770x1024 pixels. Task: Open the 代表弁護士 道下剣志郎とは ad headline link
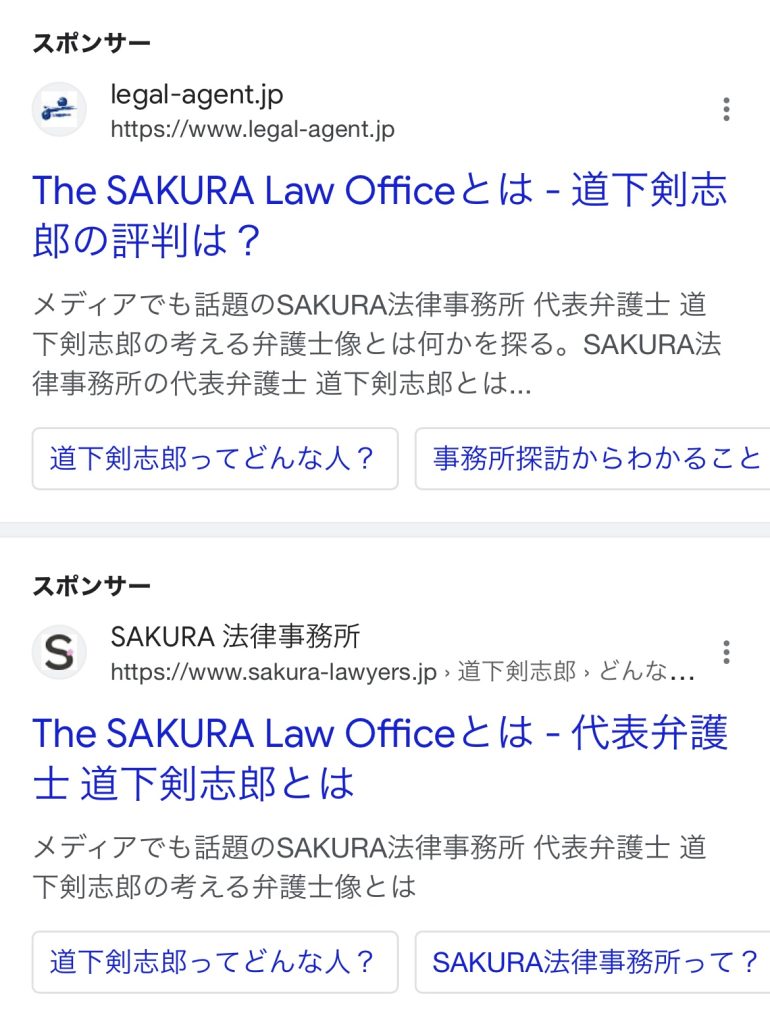pos(380,757)
